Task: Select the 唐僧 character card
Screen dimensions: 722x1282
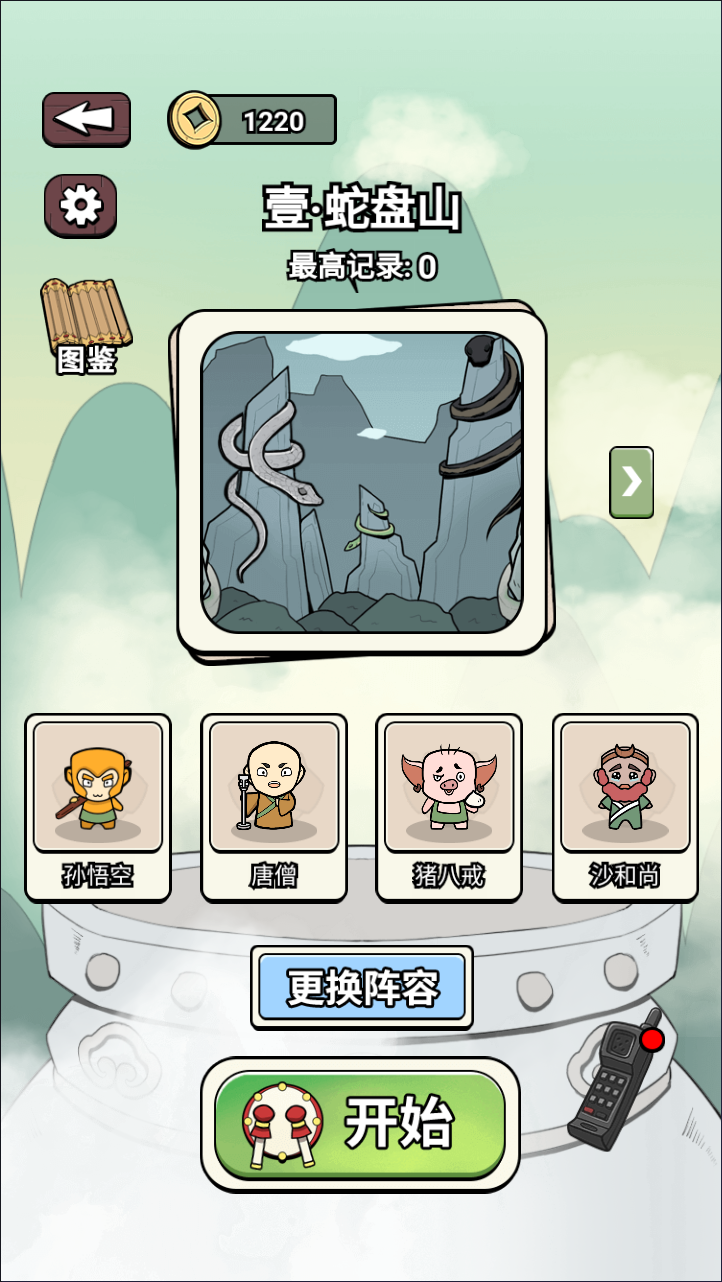Action: (x=274, y=806)
